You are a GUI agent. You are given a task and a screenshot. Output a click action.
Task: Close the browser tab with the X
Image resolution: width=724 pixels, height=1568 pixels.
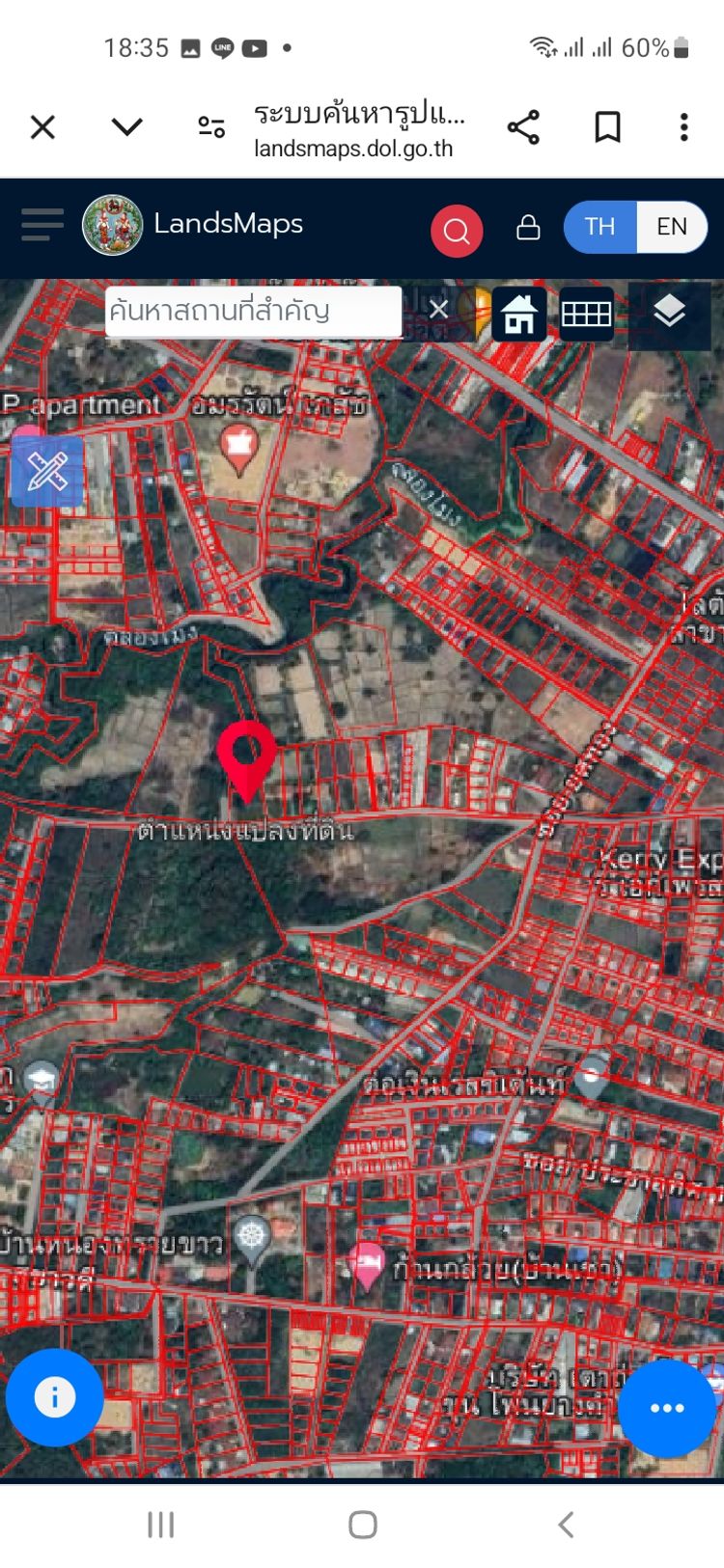click(42, 127)
